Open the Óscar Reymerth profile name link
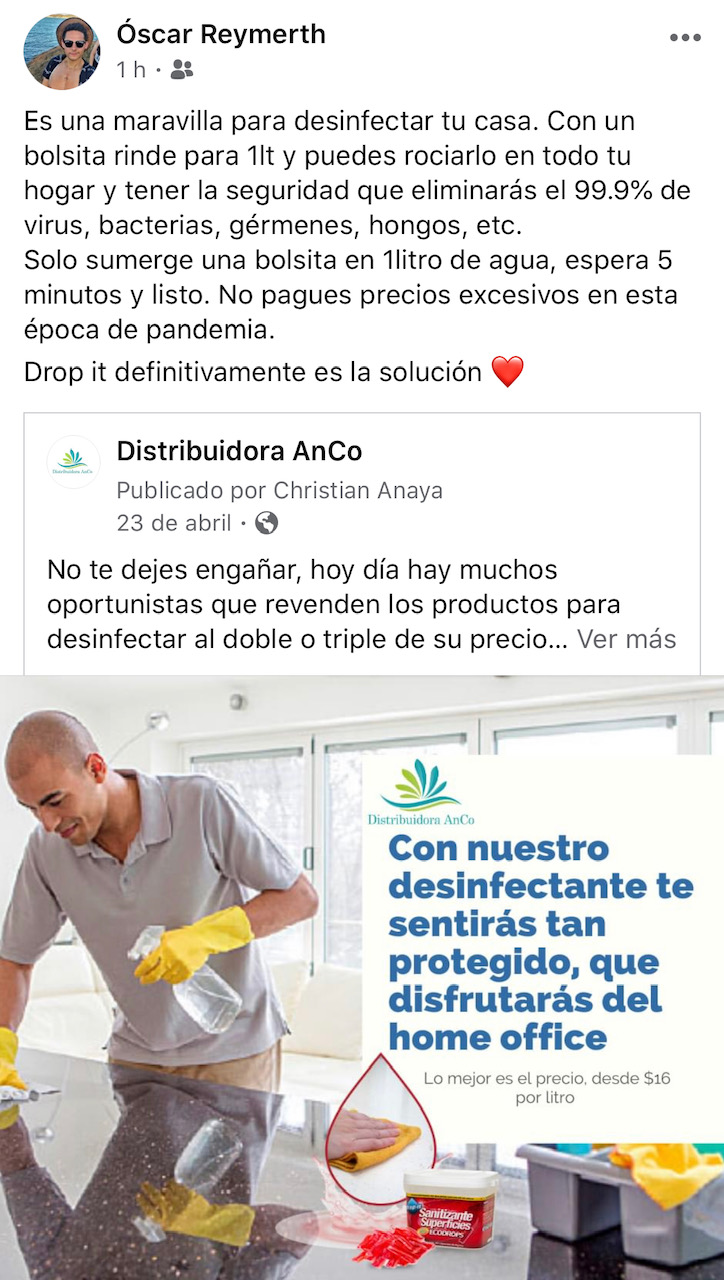Image resolution: width=724 pixels, height=1280 pixels. pyautogui.click(x=221, y=34)
